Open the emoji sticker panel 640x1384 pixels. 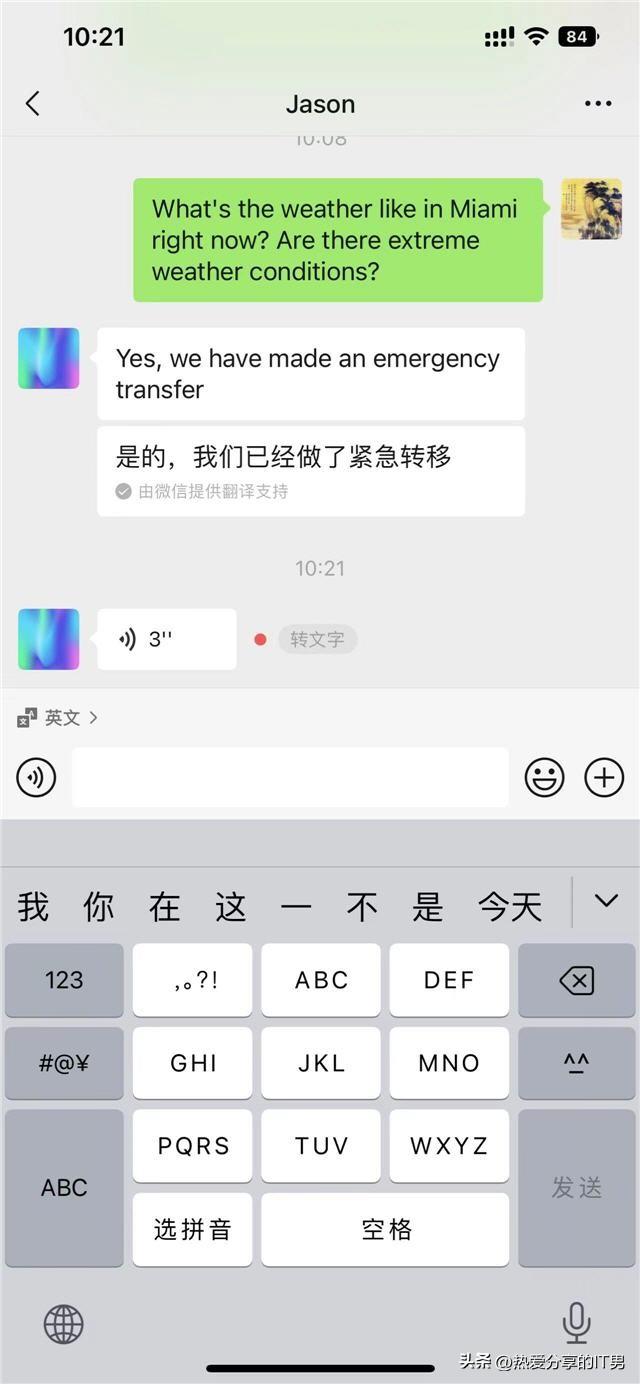point(545,777)
